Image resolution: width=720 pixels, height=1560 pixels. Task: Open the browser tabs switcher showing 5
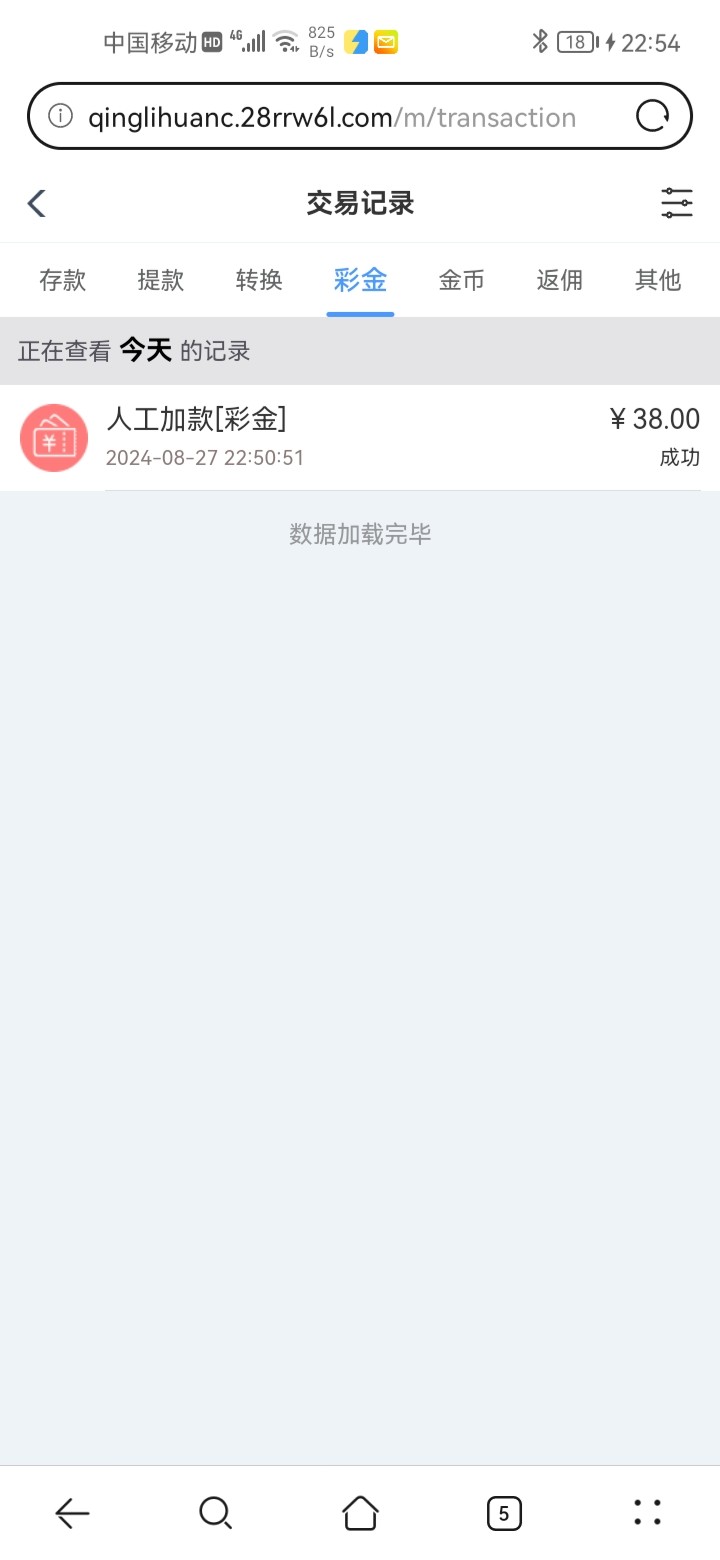coord(504,1513)
